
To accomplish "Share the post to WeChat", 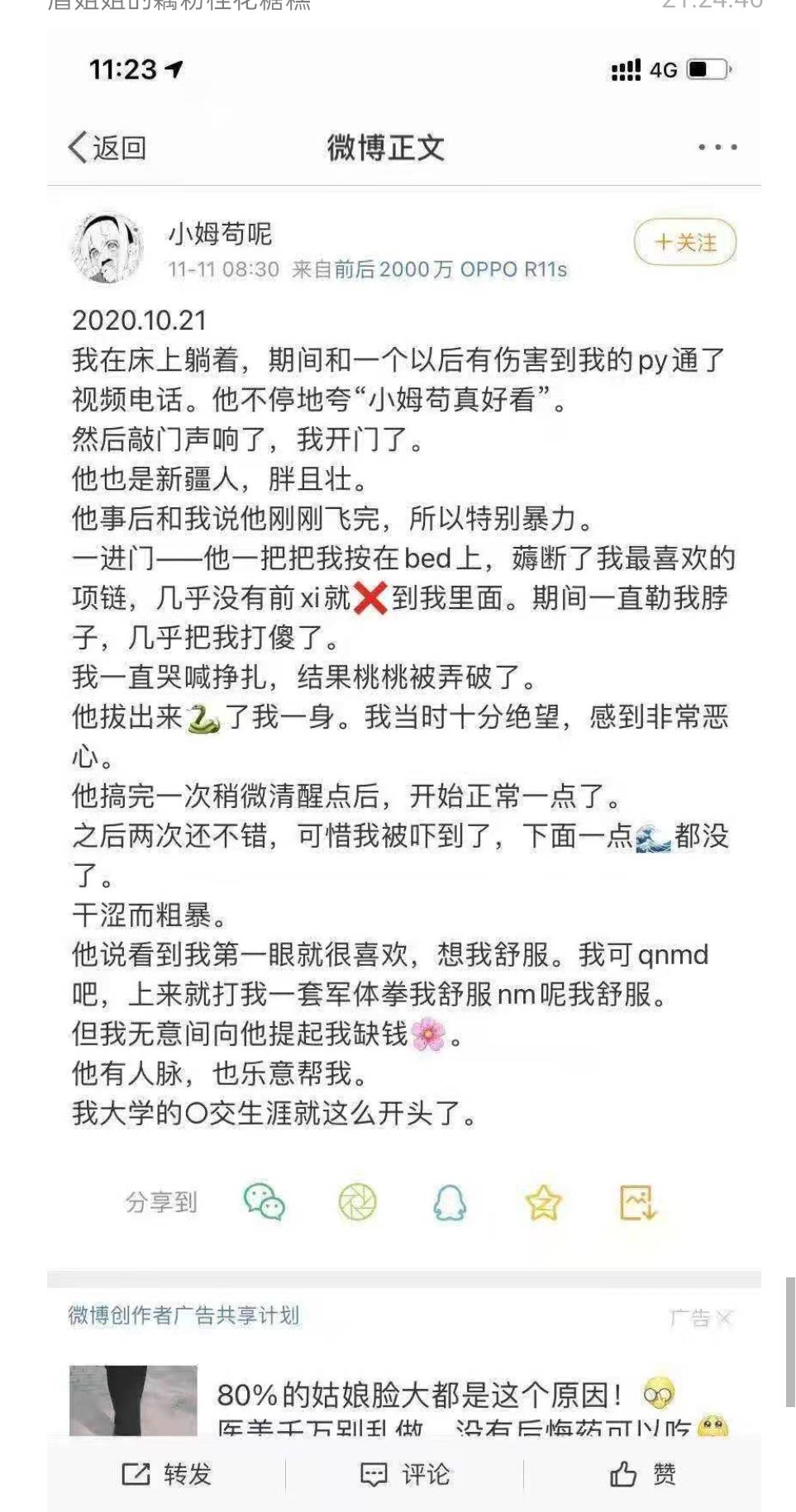I will [x=264, y=1202].
